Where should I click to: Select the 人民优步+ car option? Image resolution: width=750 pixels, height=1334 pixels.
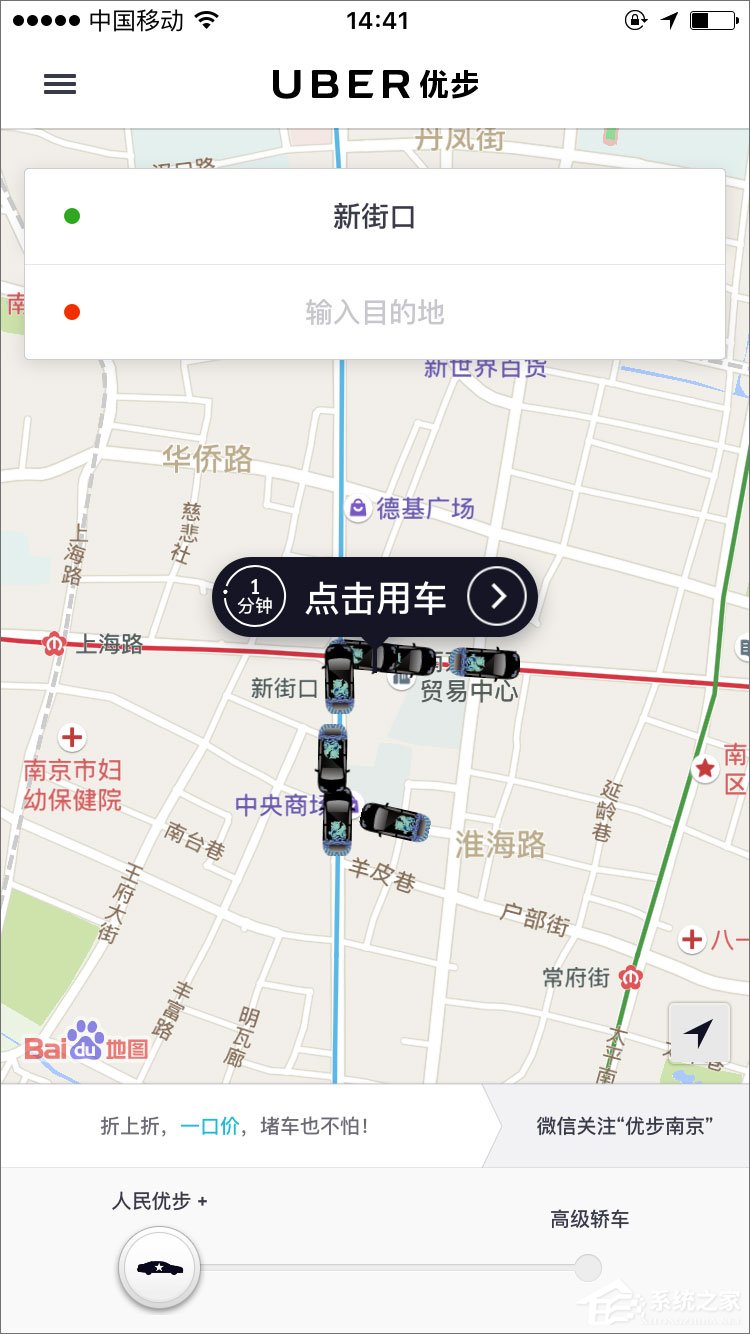[160, 1267]
